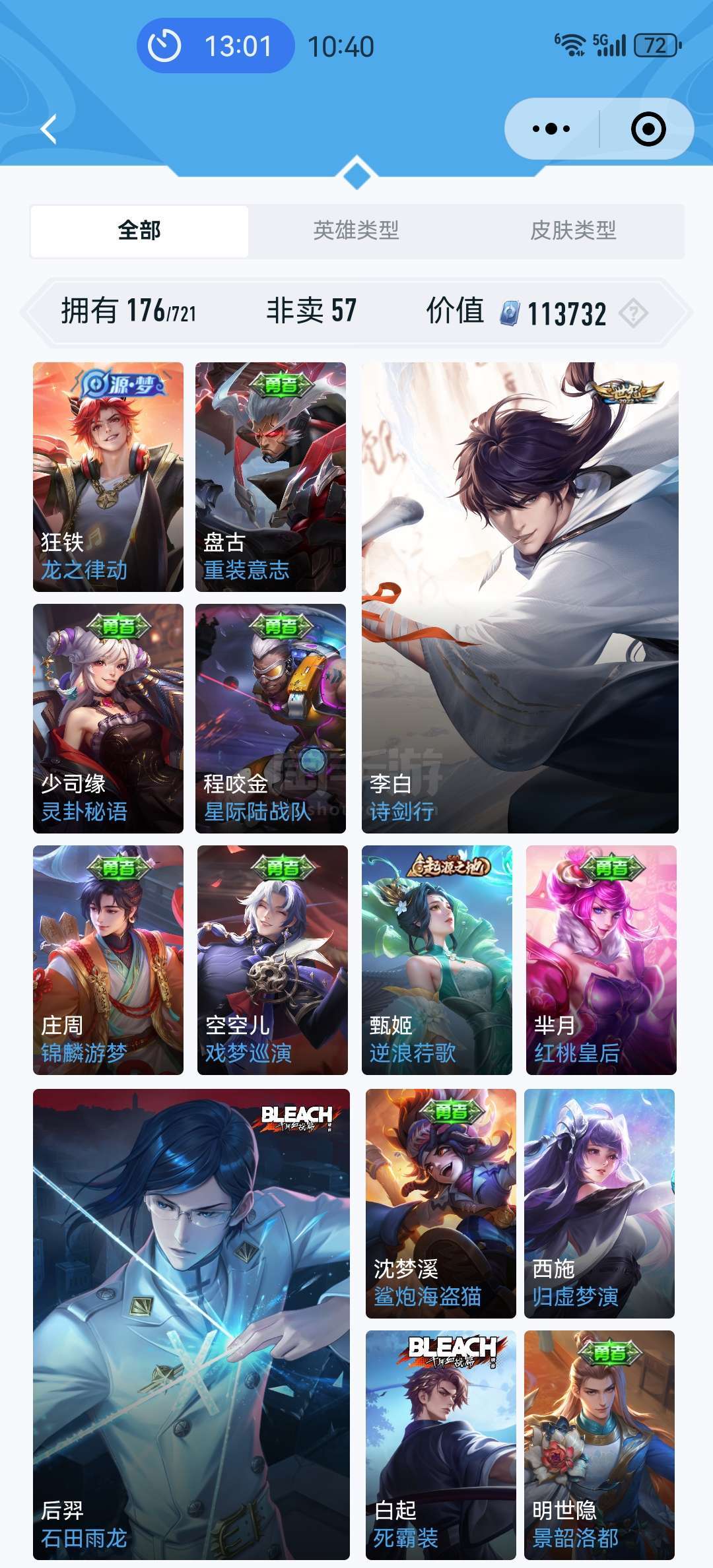
Task: Go back using the top-left arrow
Action: click(x=48, y=129)
